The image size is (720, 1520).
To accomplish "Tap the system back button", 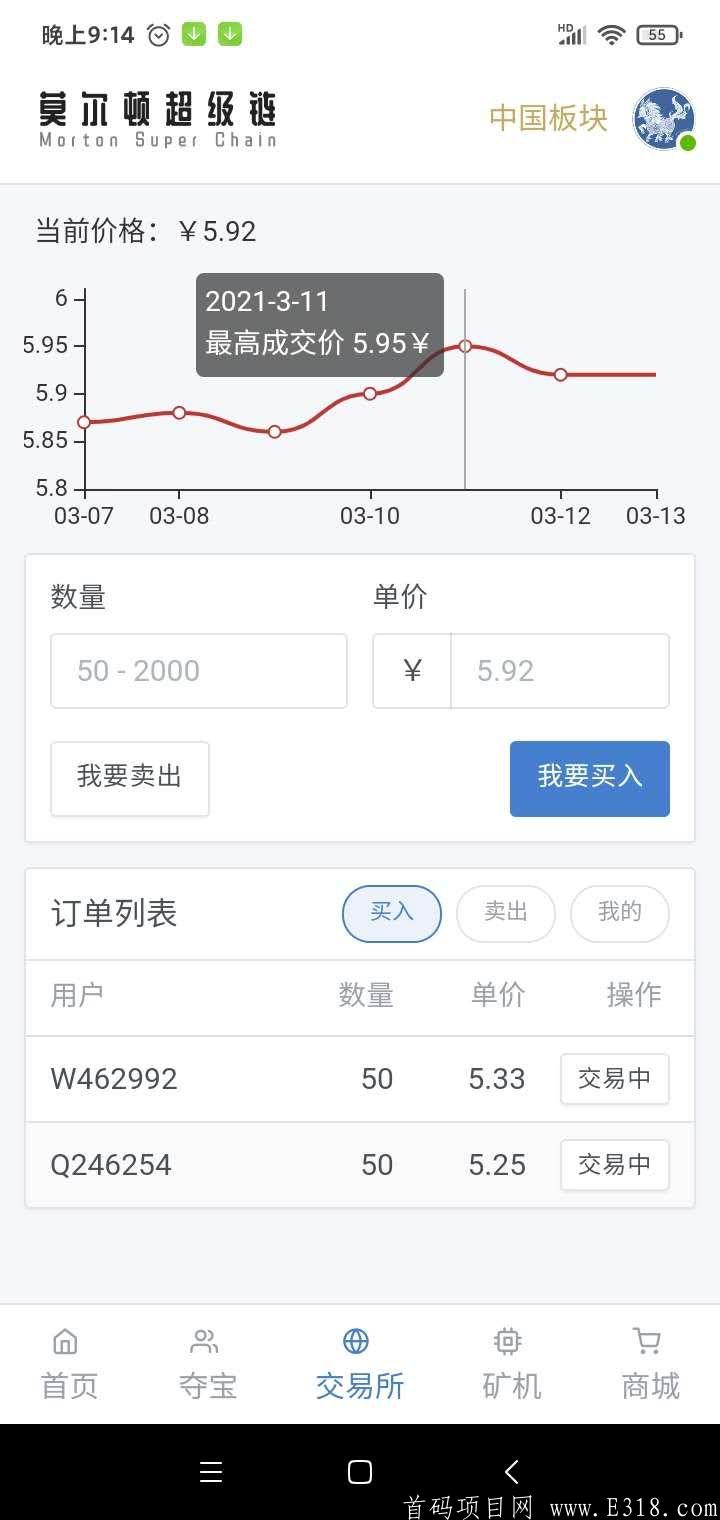I will pyautogui.click(x=511, y=1471).
